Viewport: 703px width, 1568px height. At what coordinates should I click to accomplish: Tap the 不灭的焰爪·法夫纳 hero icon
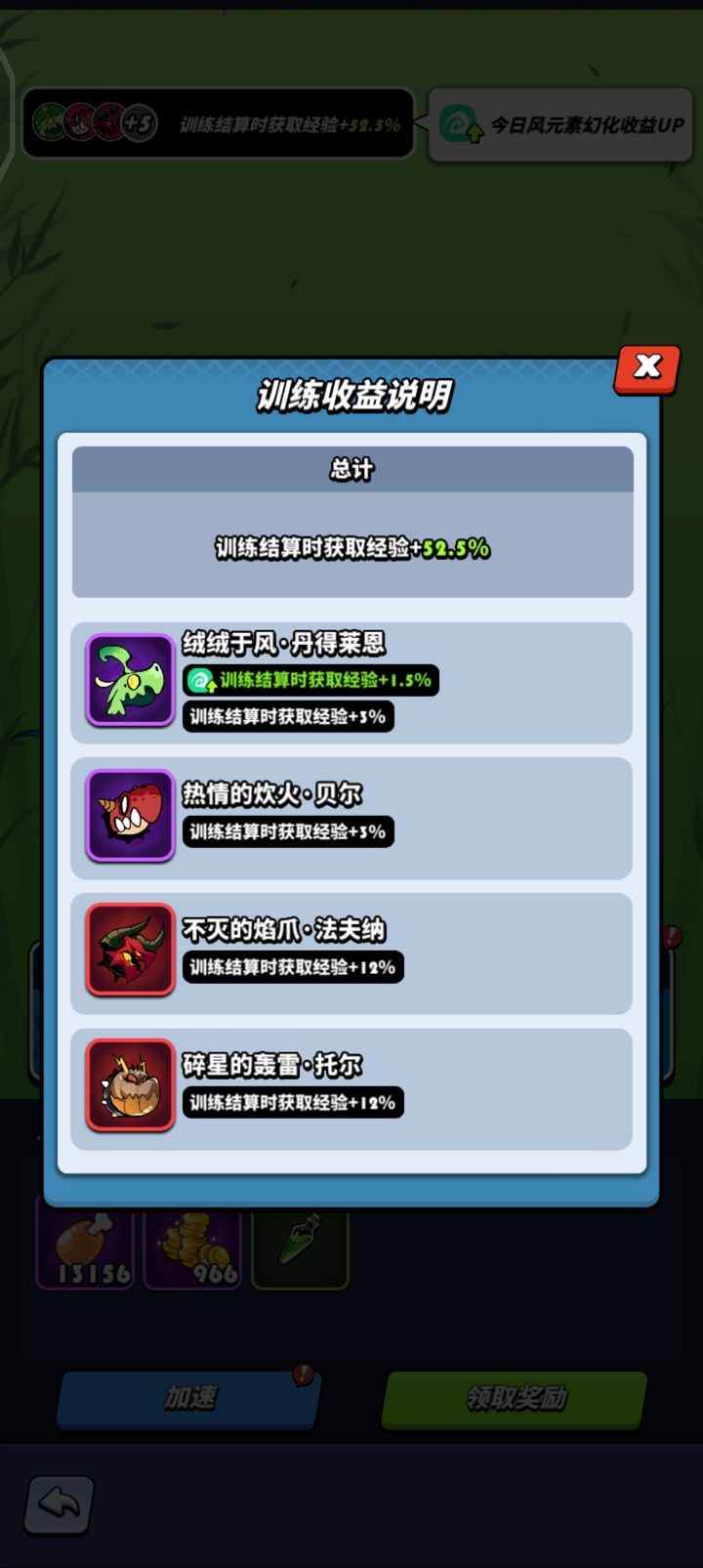tap(130, 950)
